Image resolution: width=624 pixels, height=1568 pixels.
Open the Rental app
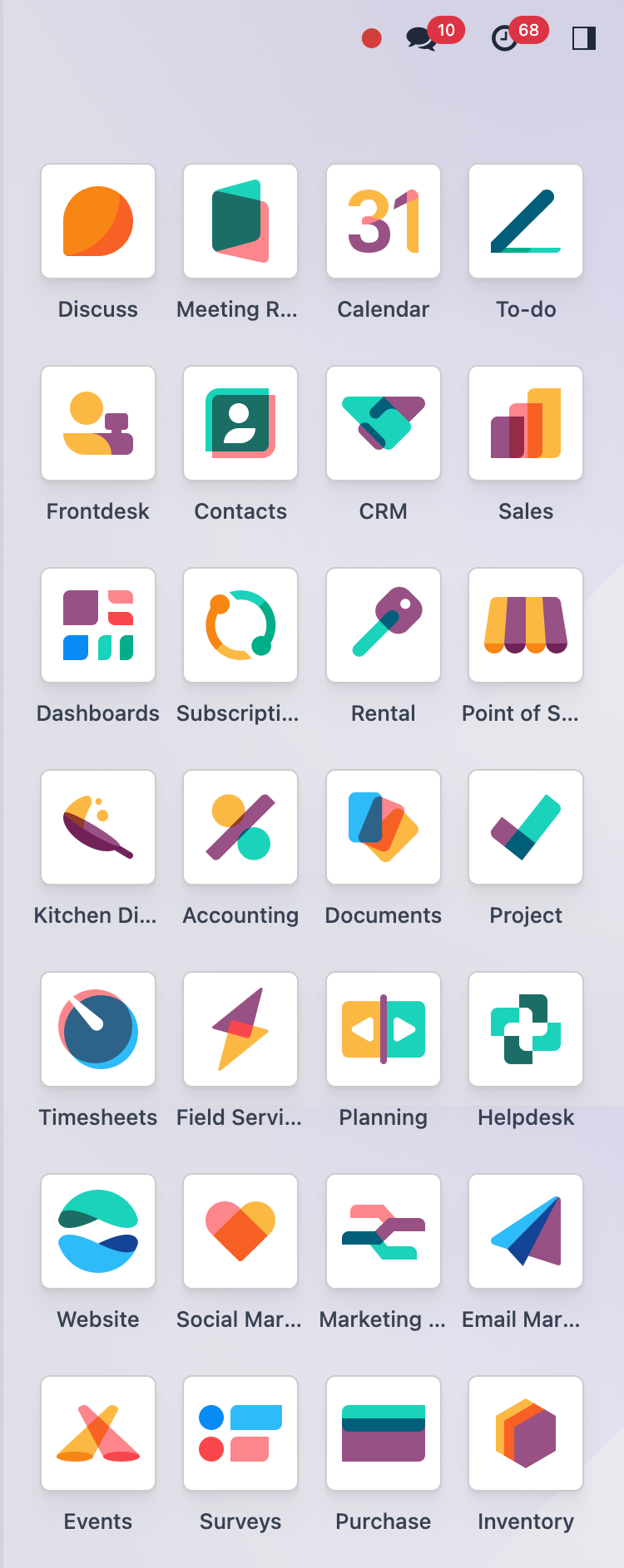(x=384, y=625)
